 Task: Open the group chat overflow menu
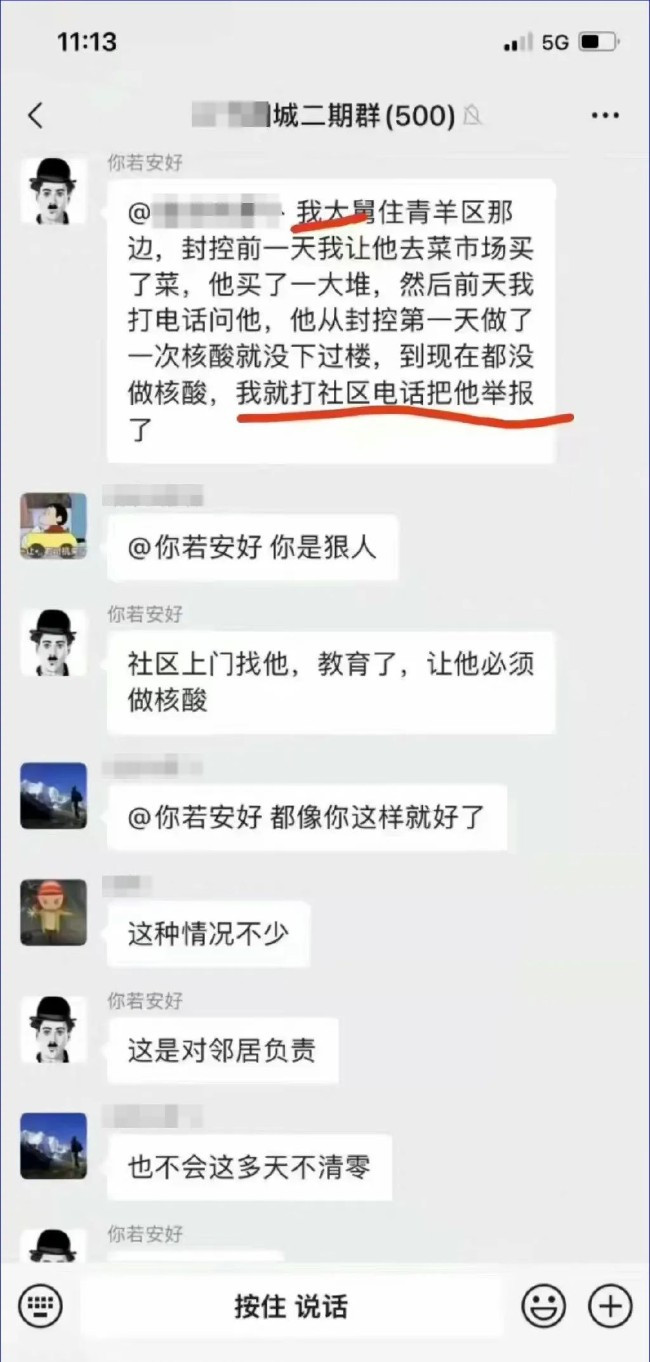pos(605,116)
